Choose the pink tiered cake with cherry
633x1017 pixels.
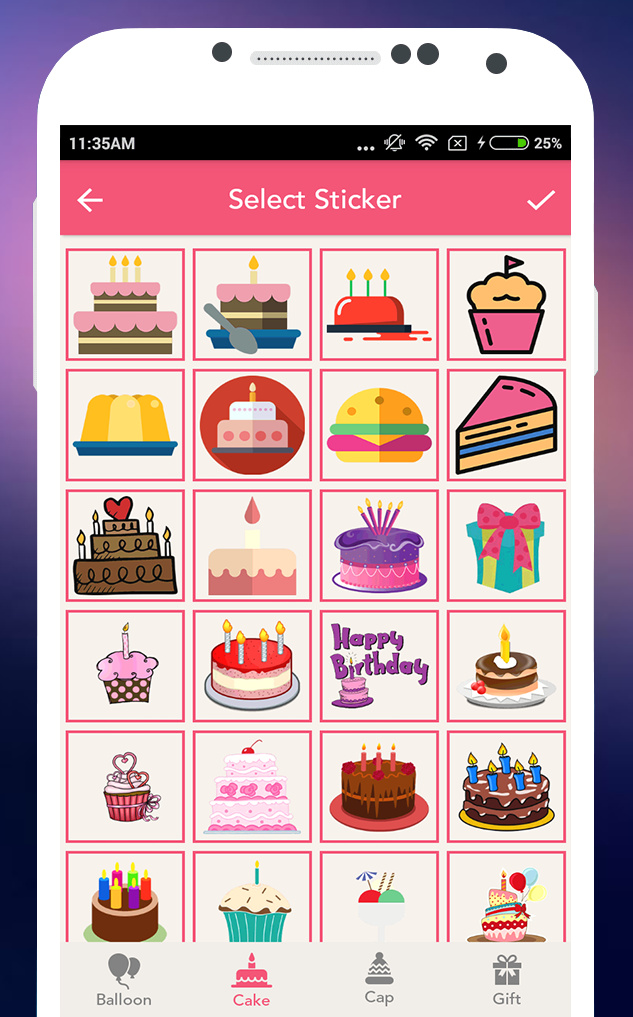coord(252,787)
